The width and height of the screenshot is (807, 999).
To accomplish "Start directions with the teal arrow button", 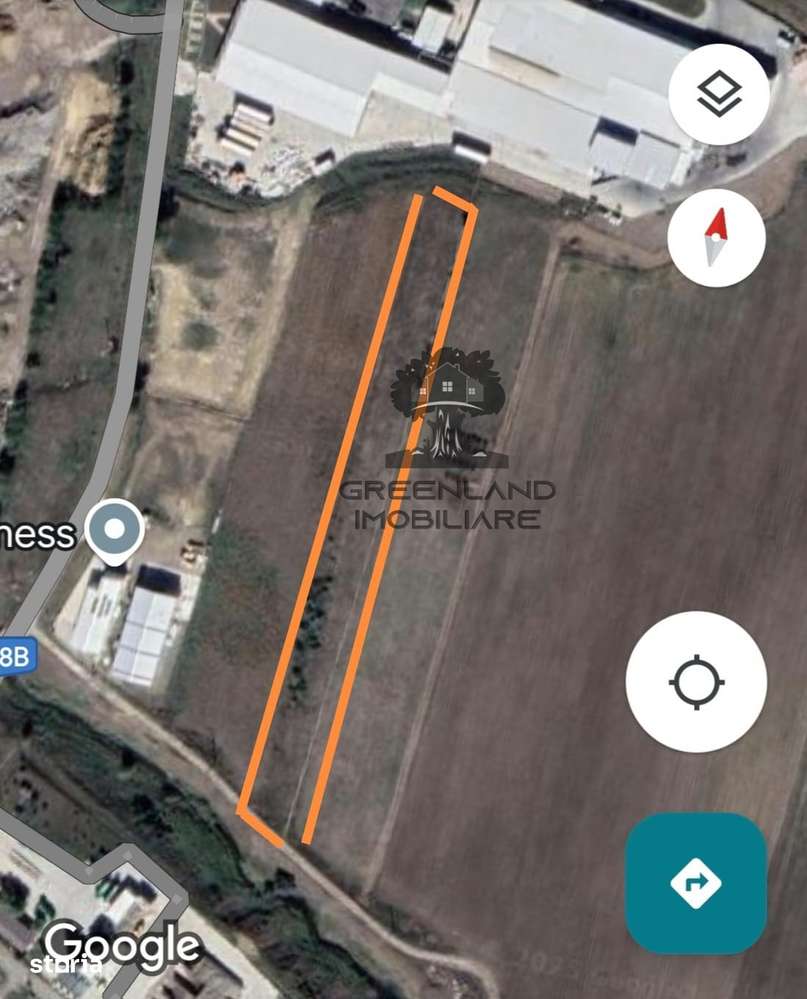I will pos(696,882).
